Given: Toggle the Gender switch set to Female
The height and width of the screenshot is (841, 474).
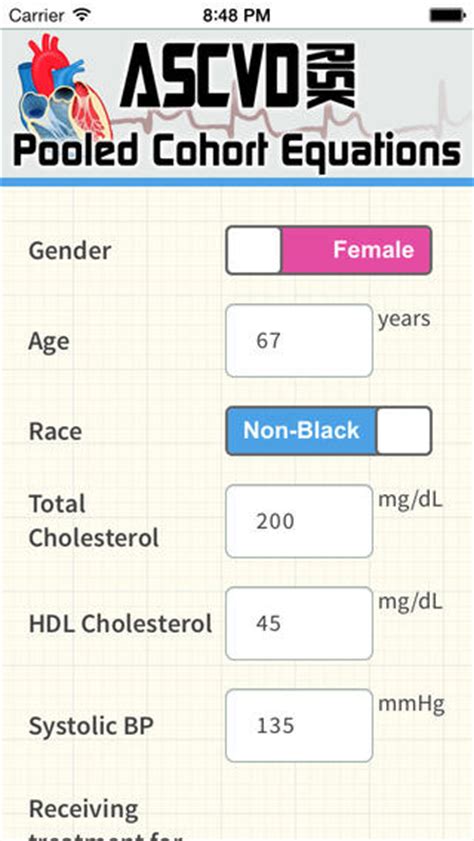Looking at the screenshot, I should [329, 250].
